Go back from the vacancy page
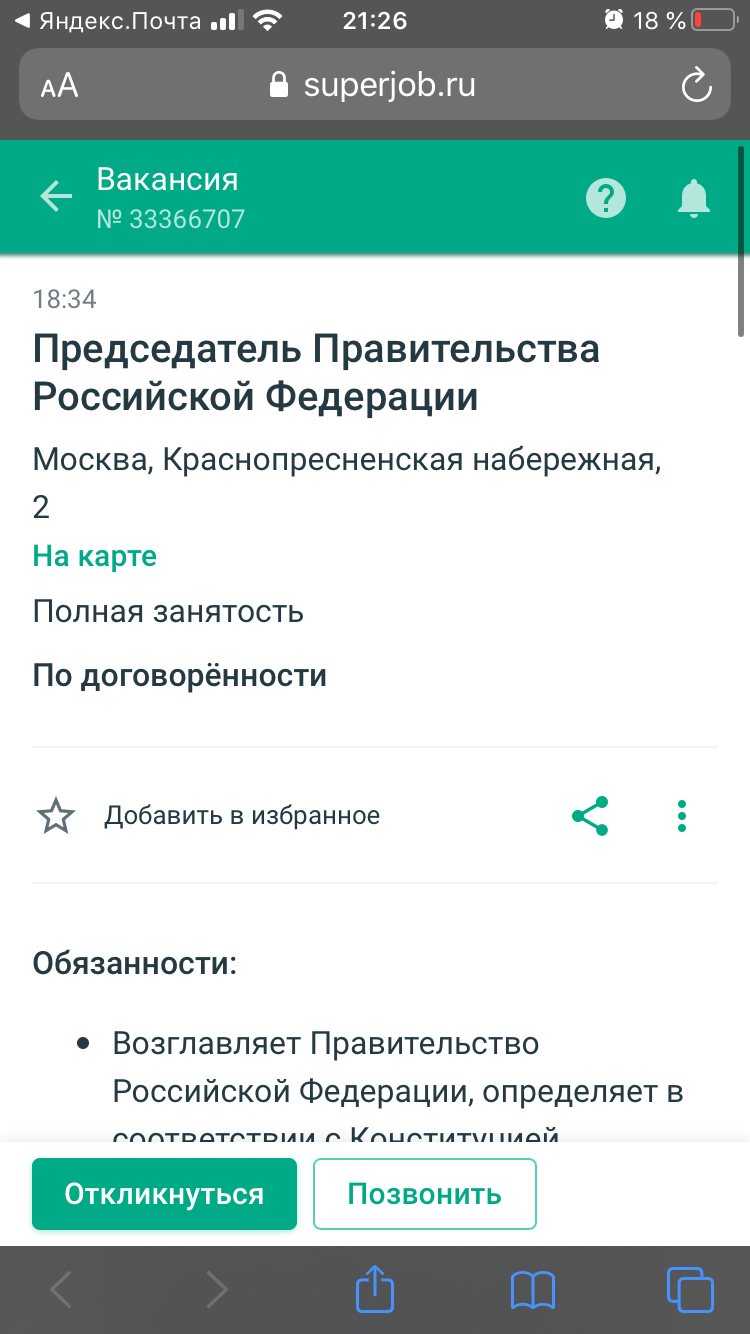750x1334 pixels. (56, 197)
